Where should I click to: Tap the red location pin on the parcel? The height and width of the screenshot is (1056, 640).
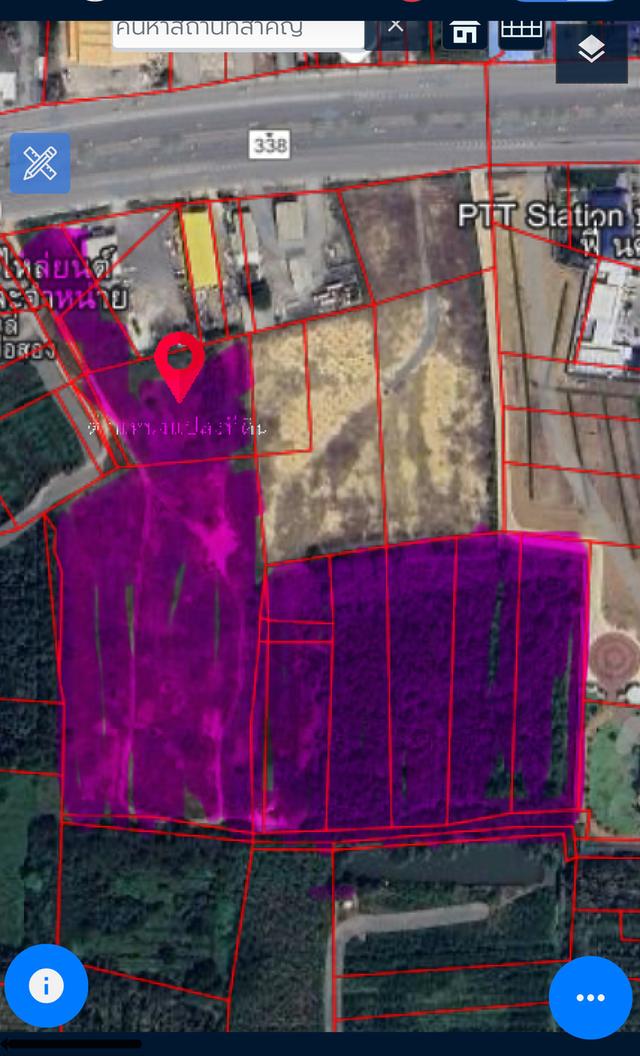tap(180, 360)
